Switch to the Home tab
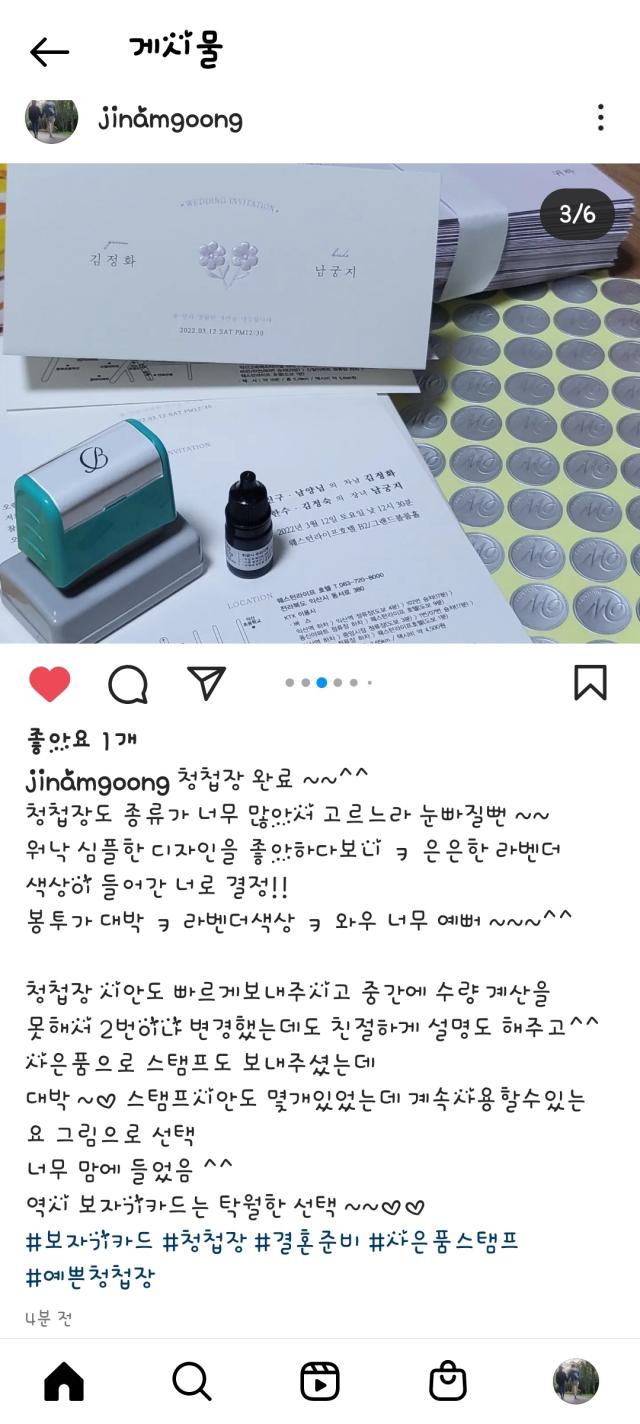640x1424 pixels. tap(64, 1381)
